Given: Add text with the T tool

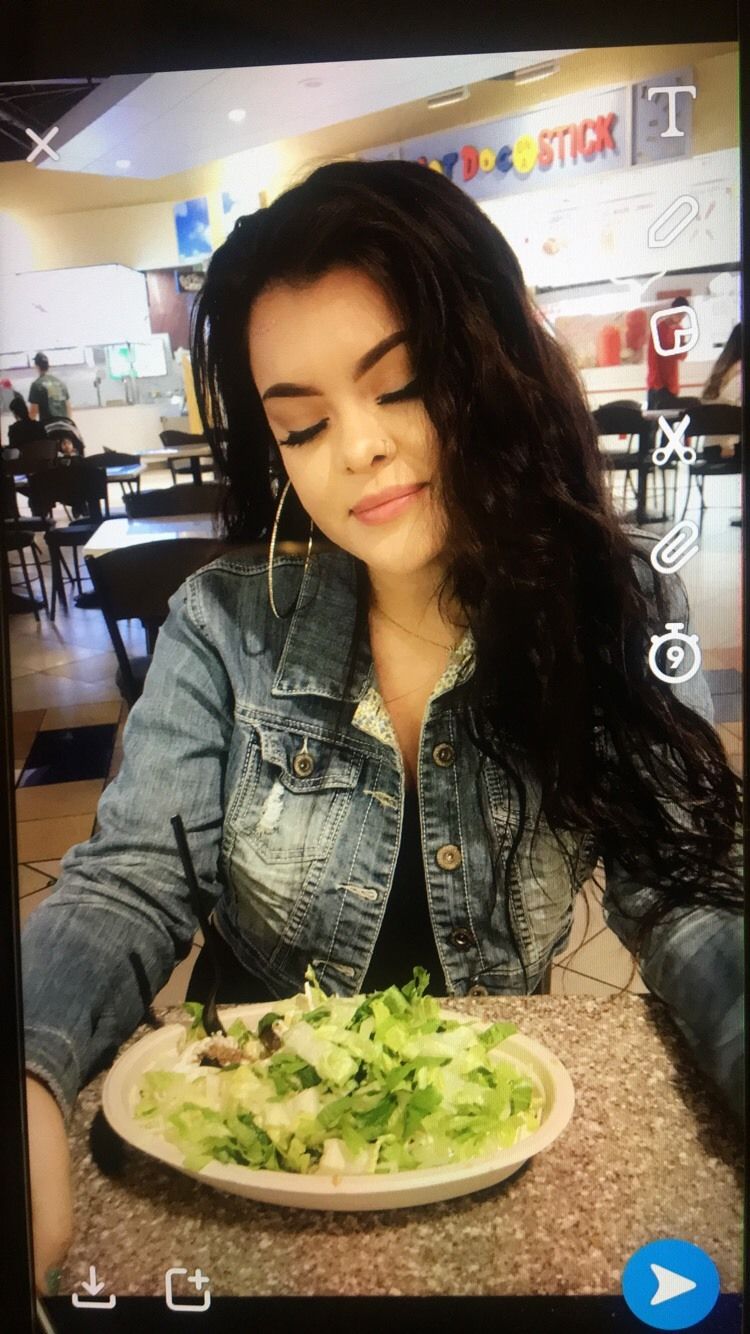Looking at the screenshot, I should click(671, 110).
